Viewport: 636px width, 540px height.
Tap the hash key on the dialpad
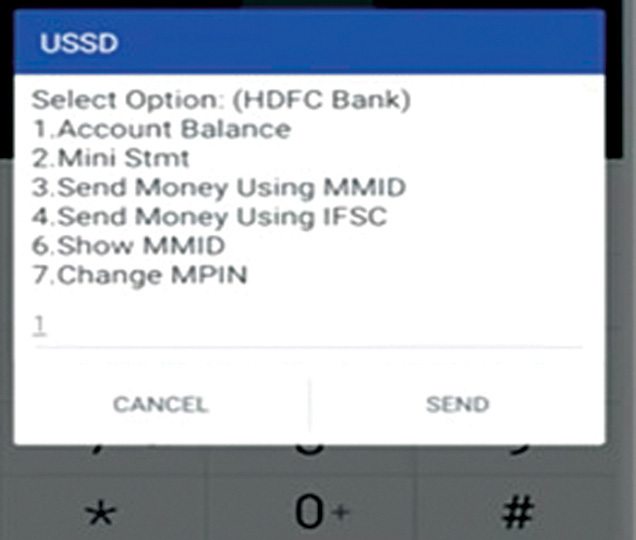click(516, 514)
